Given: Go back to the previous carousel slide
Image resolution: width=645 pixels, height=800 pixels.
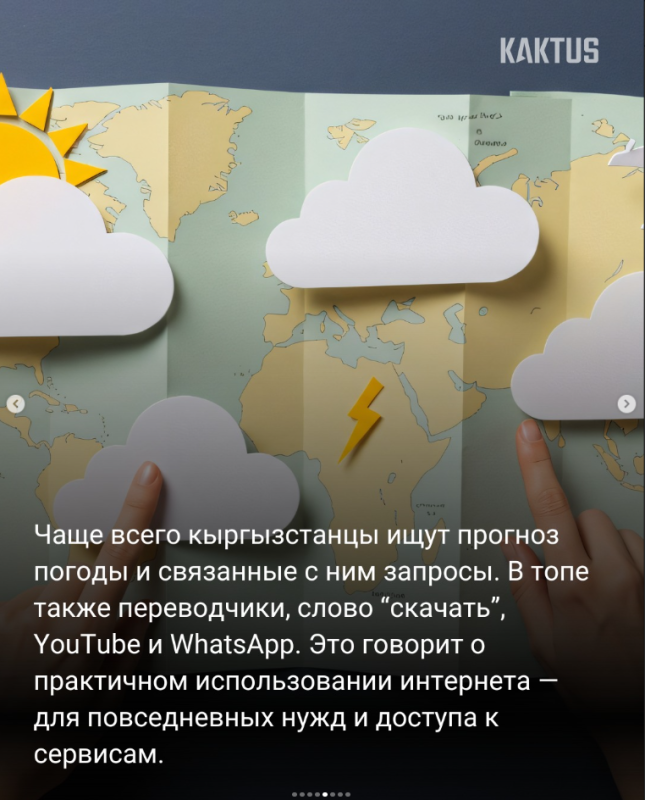Looking at the screenshot, I should coord(16,403).
